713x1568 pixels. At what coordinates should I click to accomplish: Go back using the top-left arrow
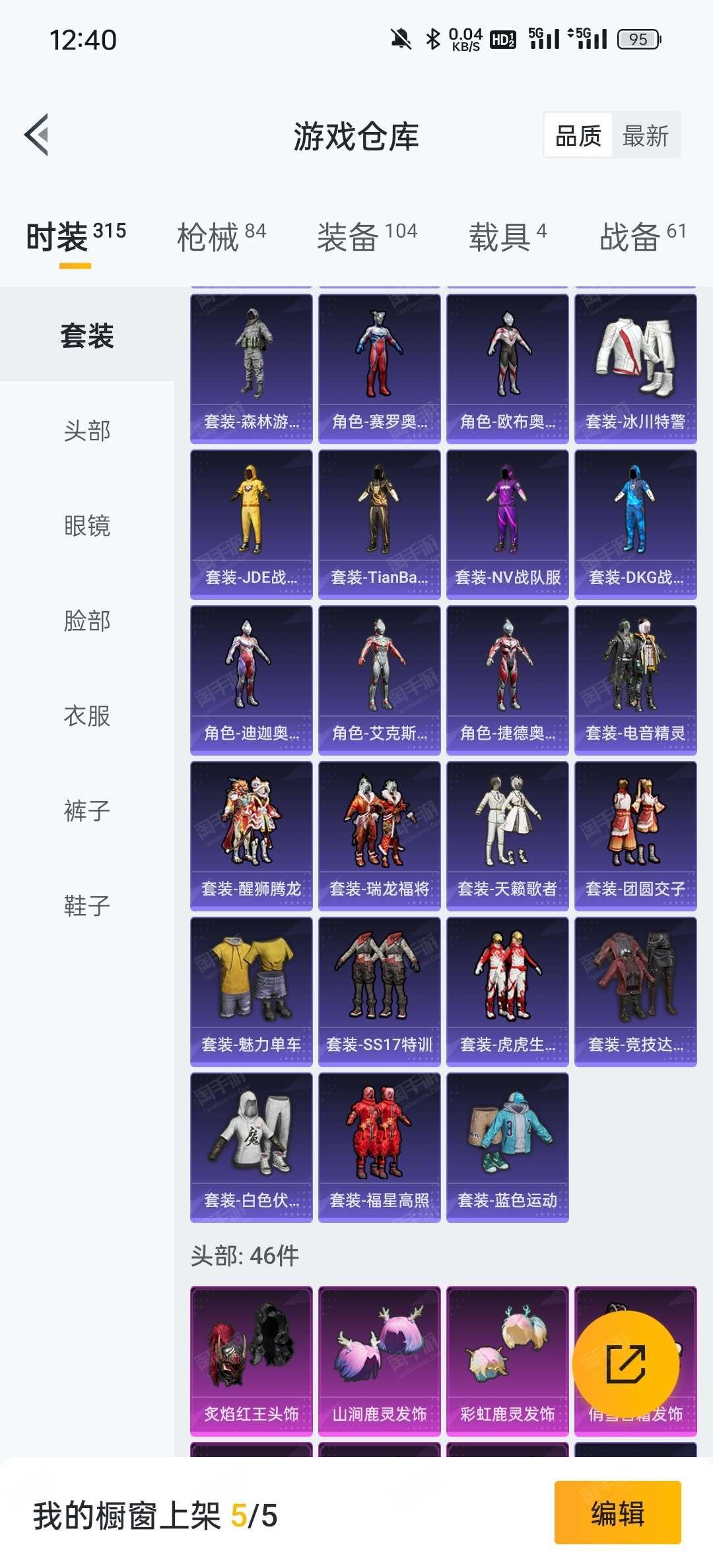point(37,135)
